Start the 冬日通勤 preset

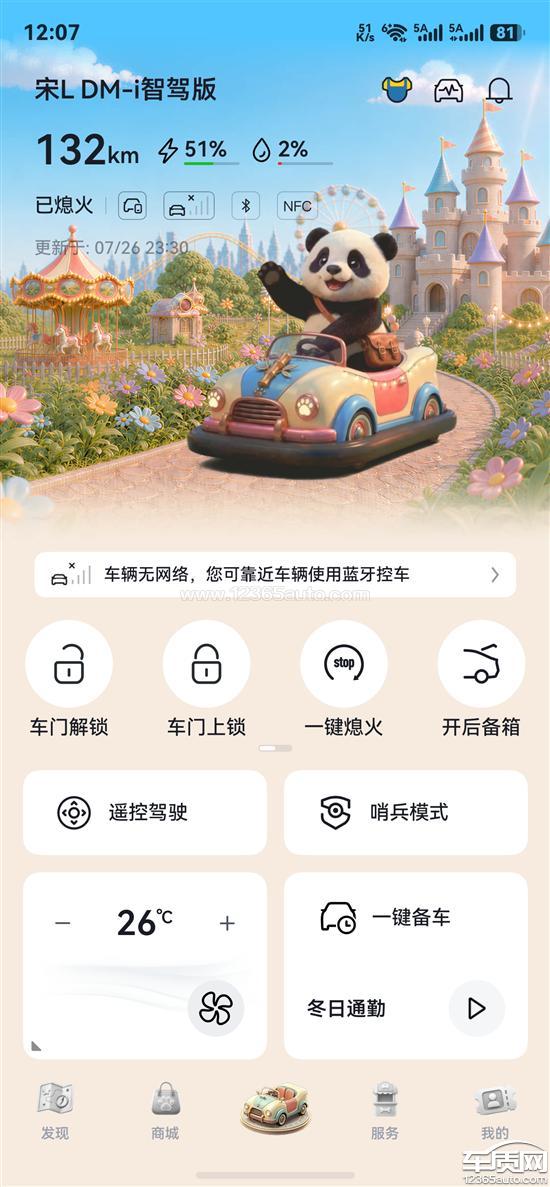click(x=477, y=1008)
